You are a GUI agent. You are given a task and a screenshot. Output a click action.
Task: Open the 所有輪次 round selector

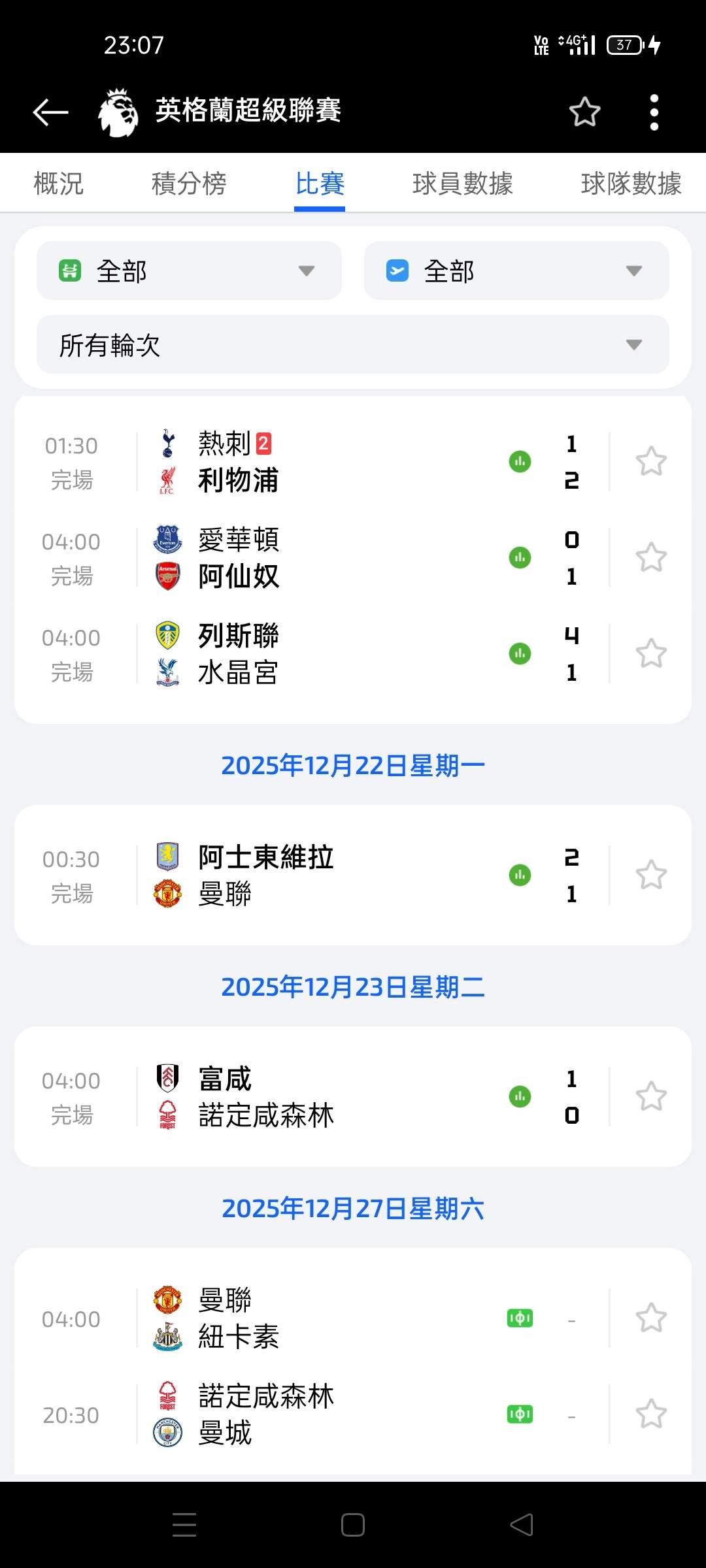(353, 344)
